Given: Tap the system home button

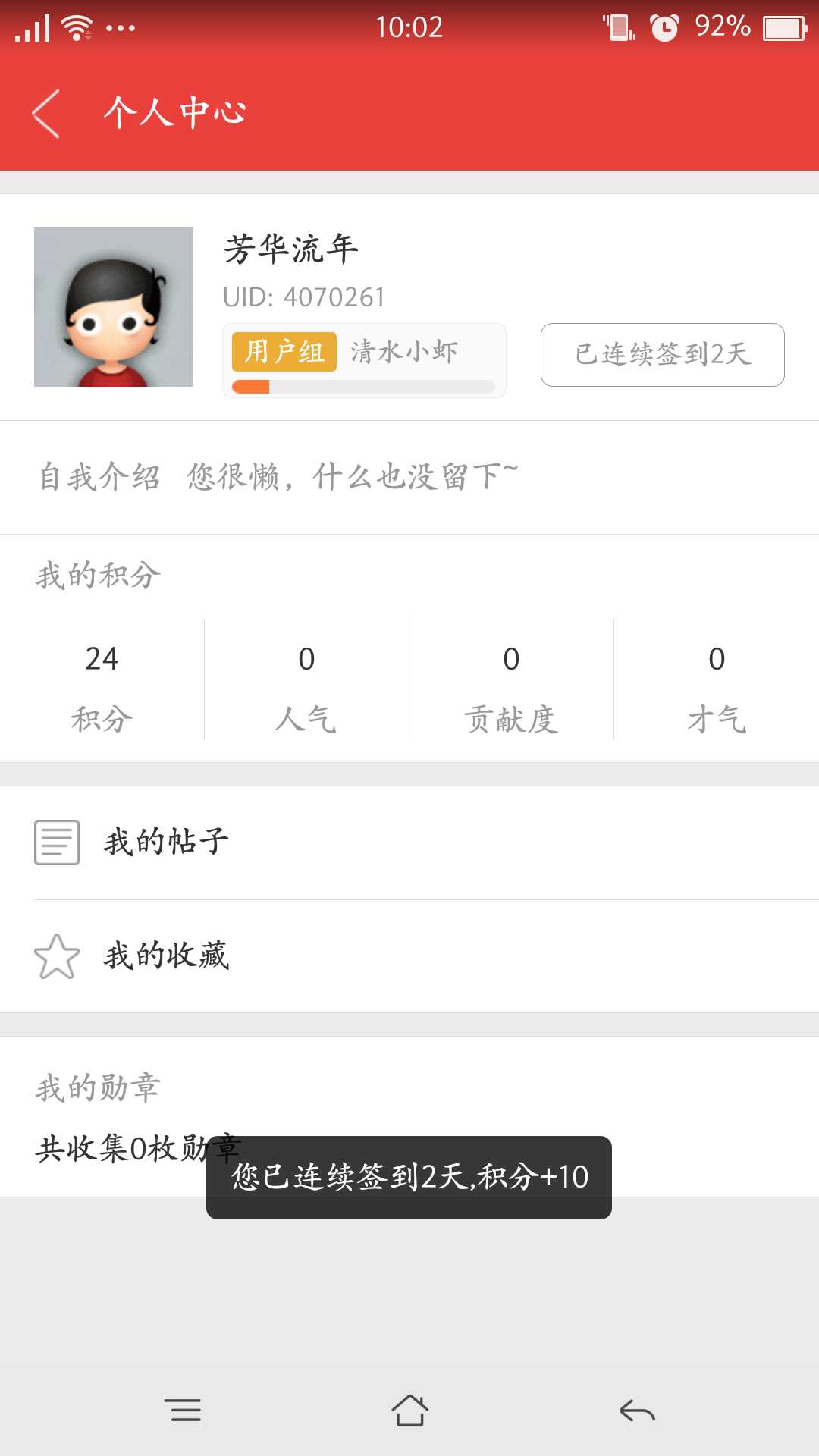Looking at the screenshot, I should (x=409, y=1410).
